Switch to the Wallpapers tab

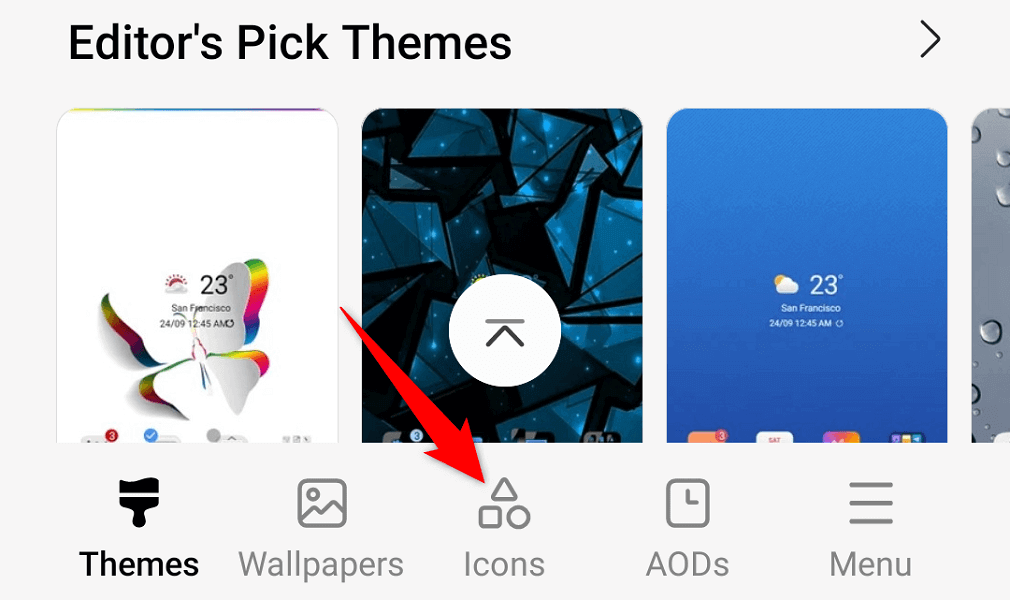(x=321, y=528)
